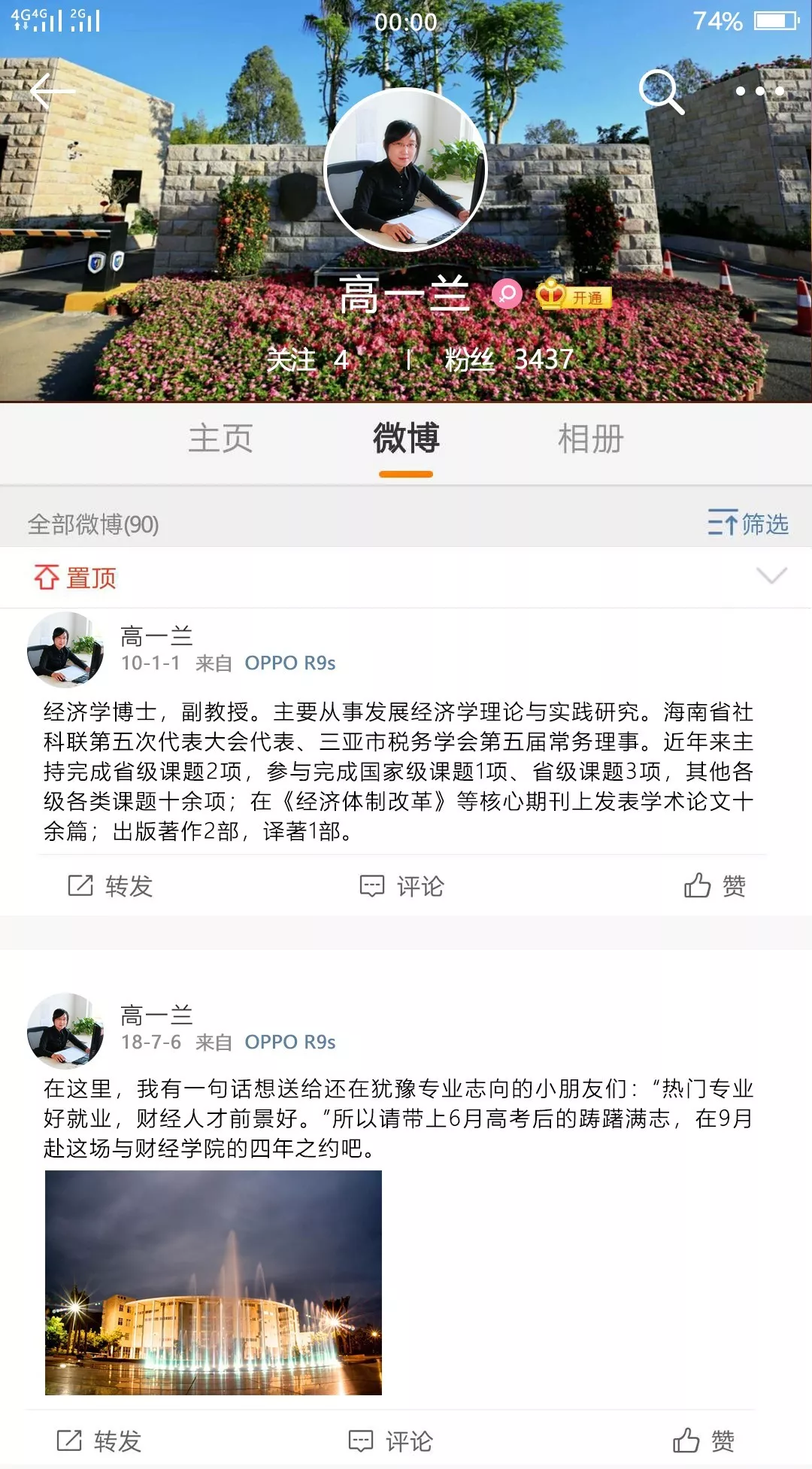Open the fountain building photo

pyautogui.click(x=214, y=1282)
